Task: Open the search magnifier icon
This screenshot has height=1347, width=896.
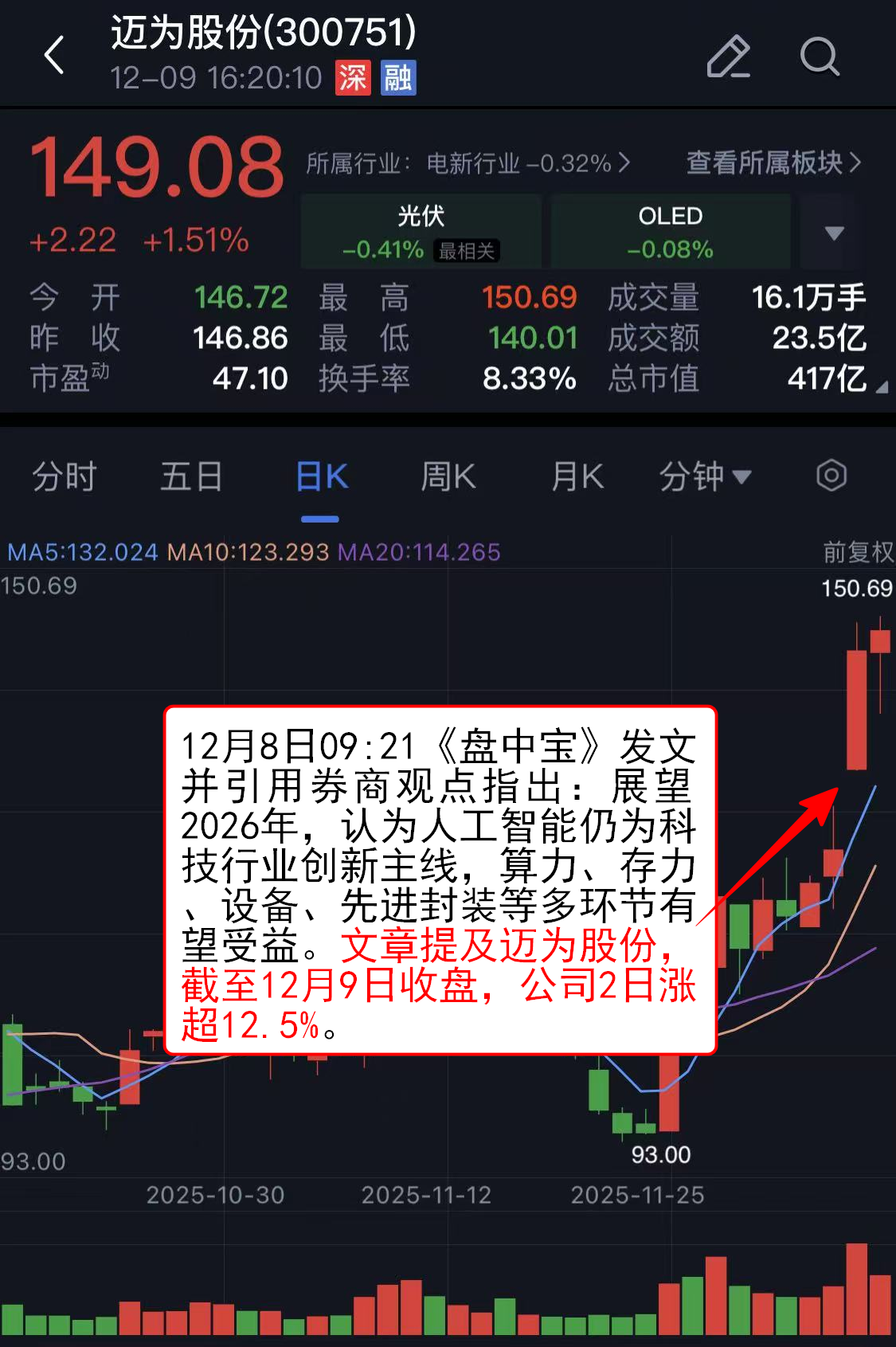Action: click(819, 57)
